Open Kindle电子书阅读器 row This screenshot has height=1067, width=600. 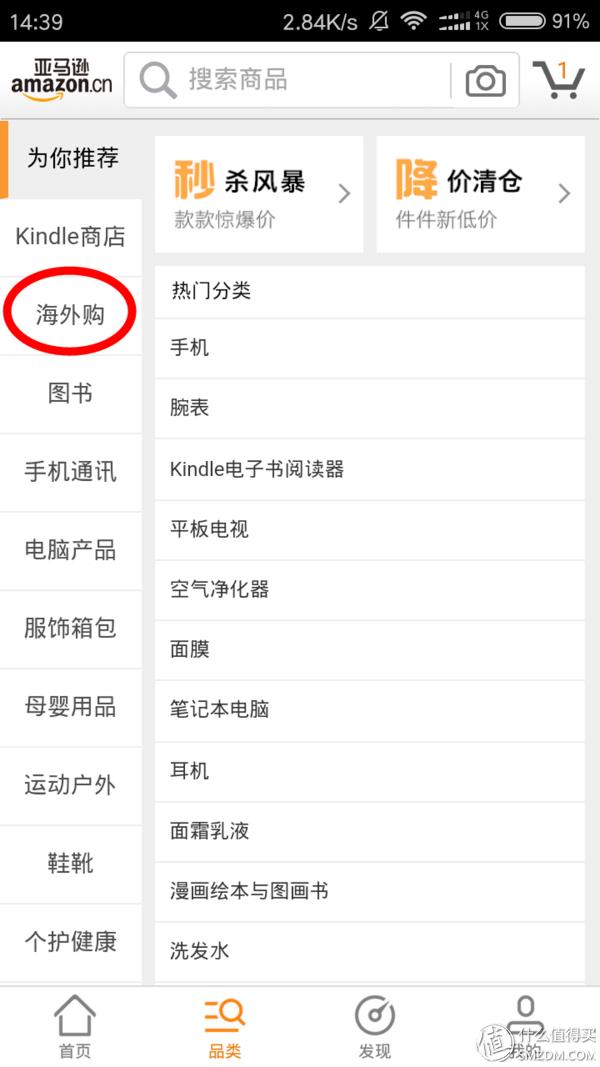369,469
